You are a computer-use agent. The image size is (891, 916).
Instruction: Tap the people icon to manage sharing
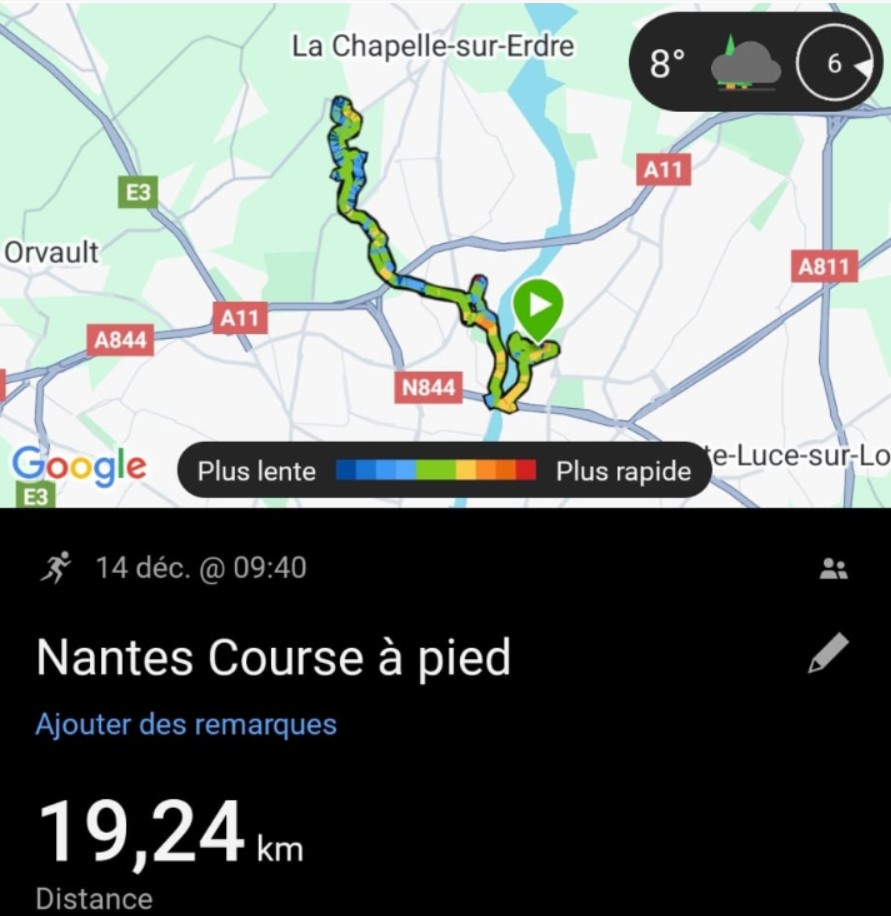point(833,567)
